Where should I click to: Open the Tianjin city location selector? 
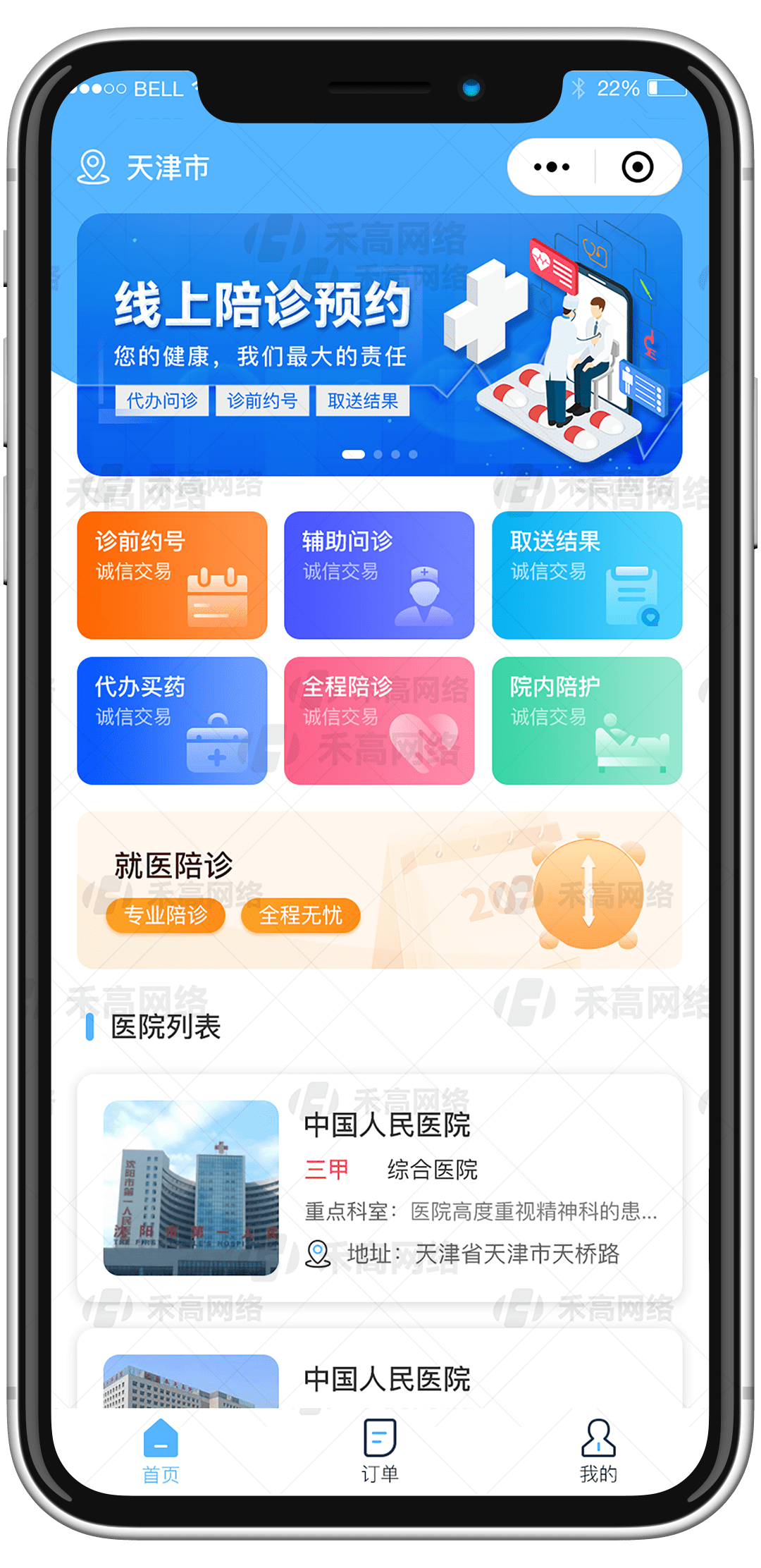(x=144, y=168)
